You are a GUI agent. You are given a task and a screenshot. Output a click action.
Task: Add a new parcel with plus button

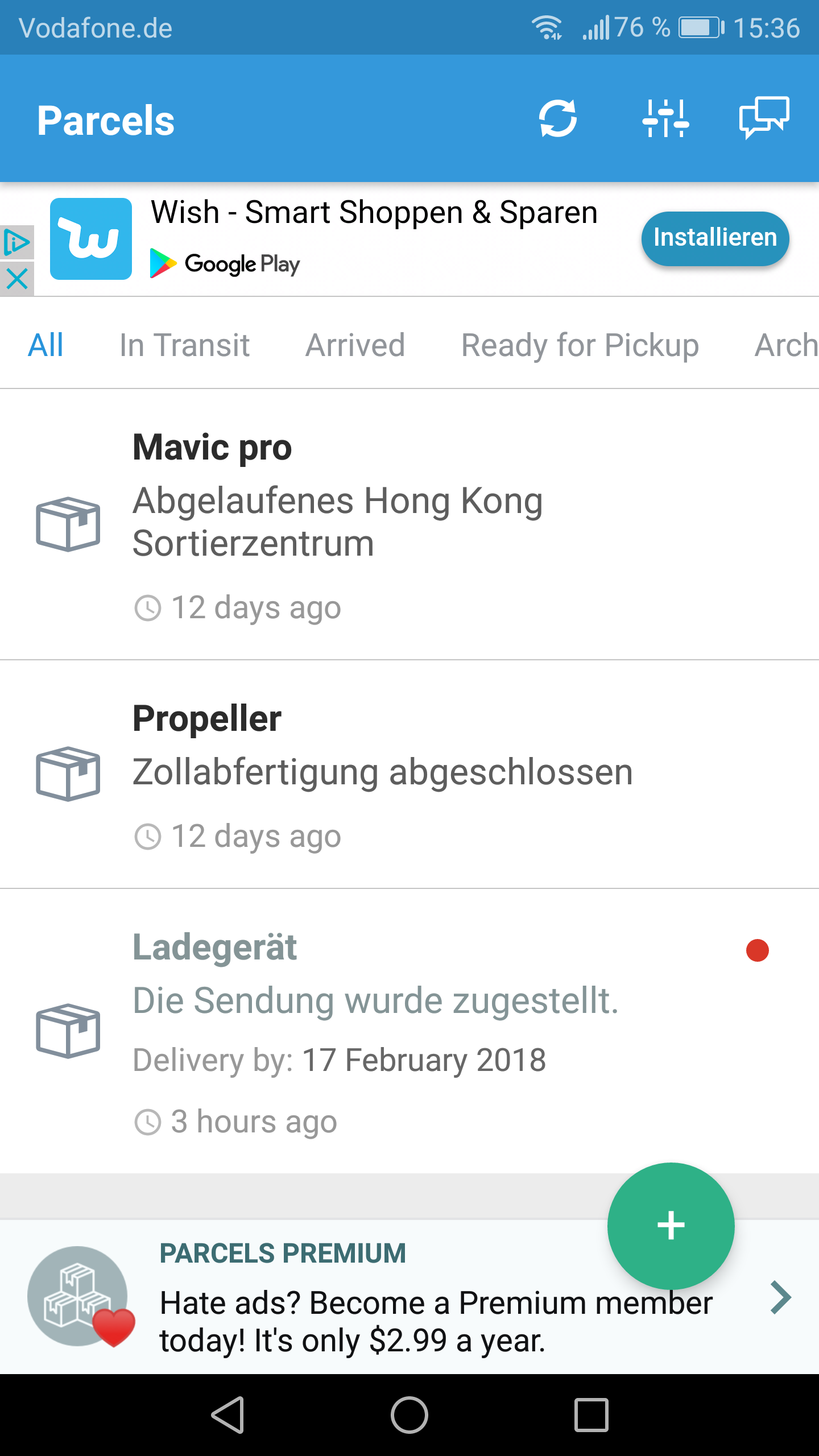click(x=671, y=1226)
